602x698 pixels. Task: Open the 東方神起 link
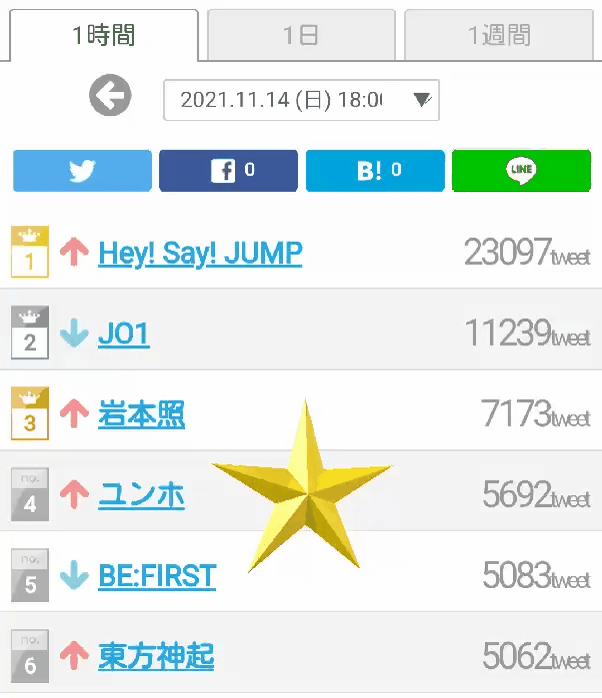click(156, 656)
